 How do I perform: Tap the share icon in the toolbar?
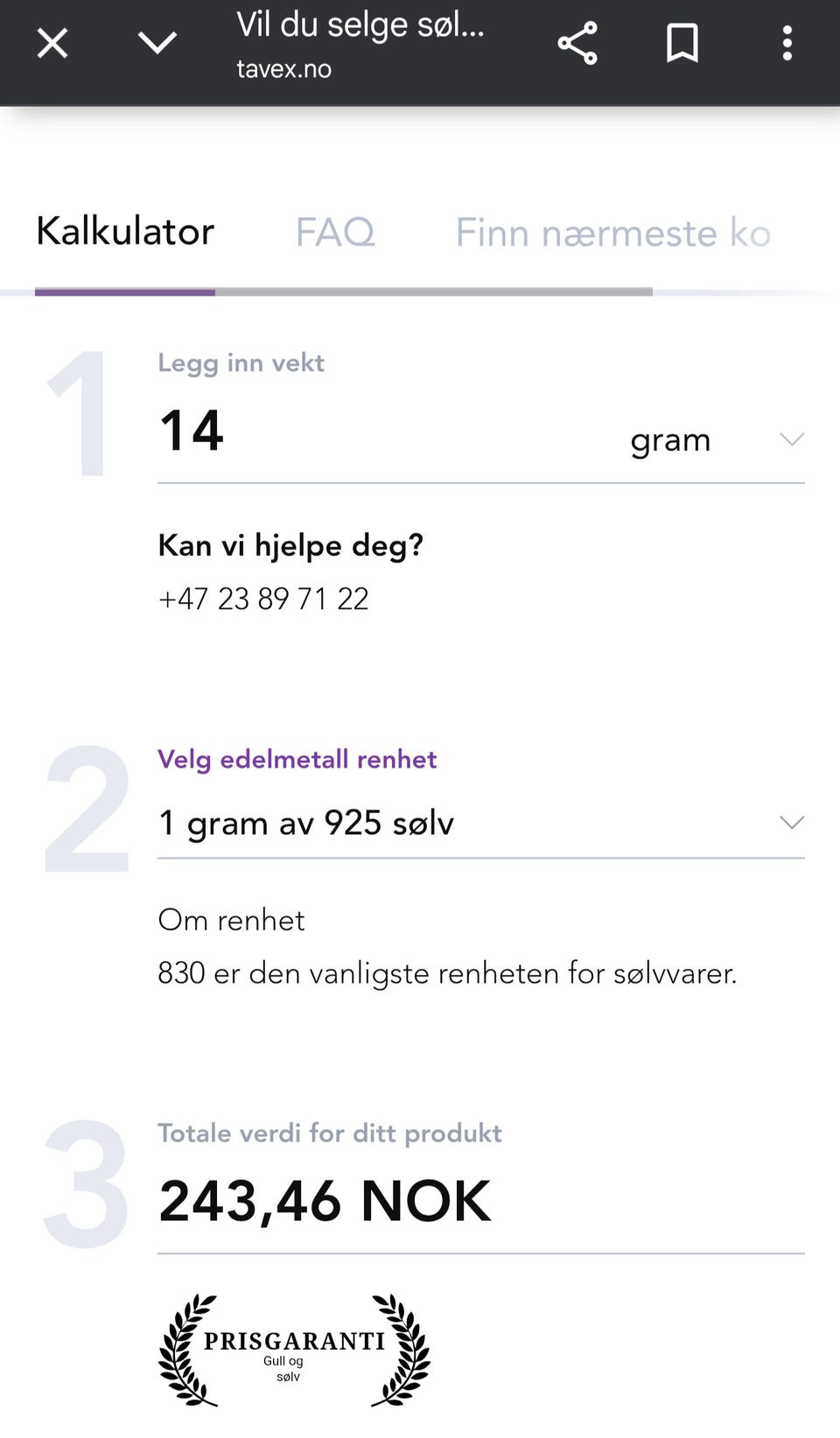point(577,42)
